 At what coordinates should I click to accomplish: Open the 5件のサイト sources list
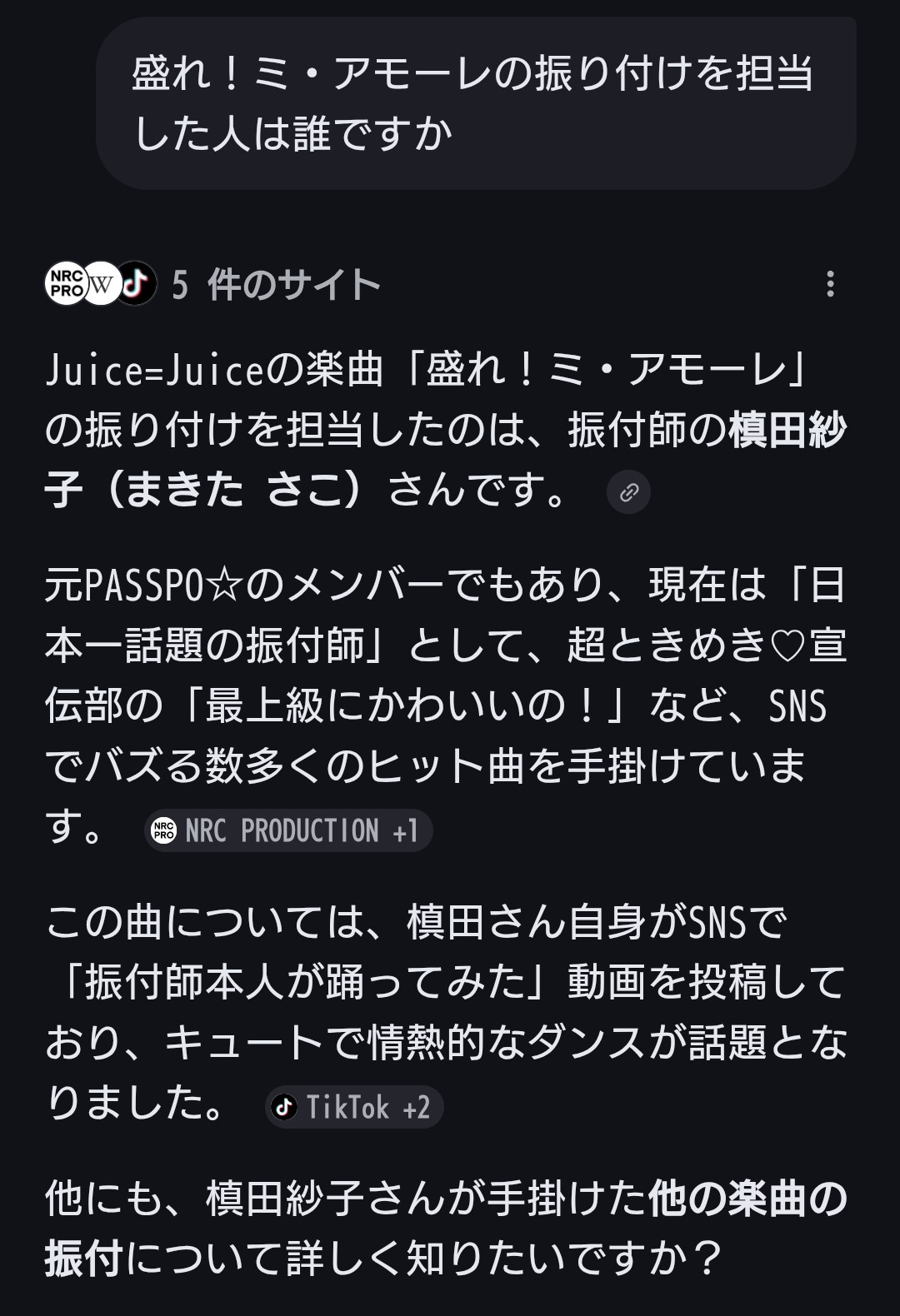[213, 284]
